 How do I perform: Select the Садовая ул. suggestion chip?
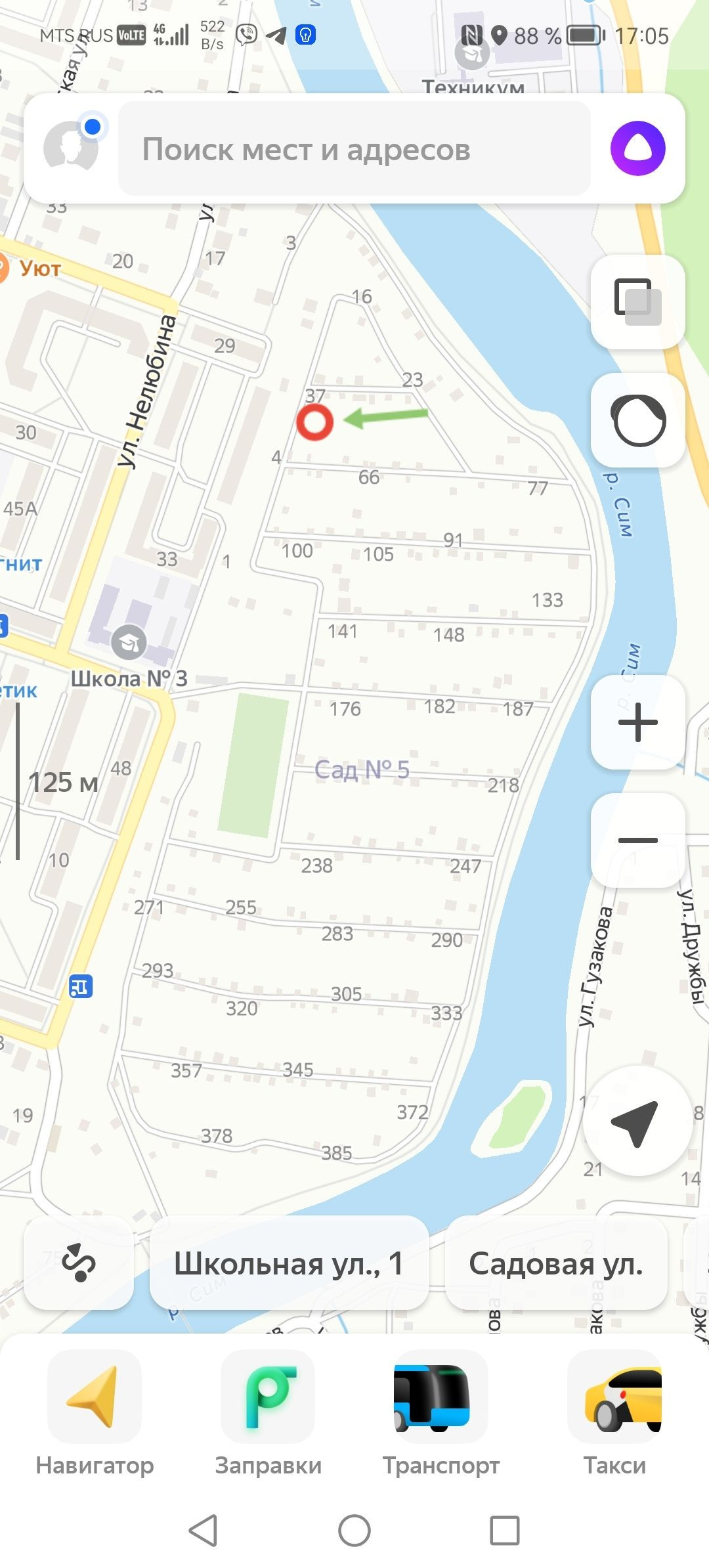(x=555, y=1263)
